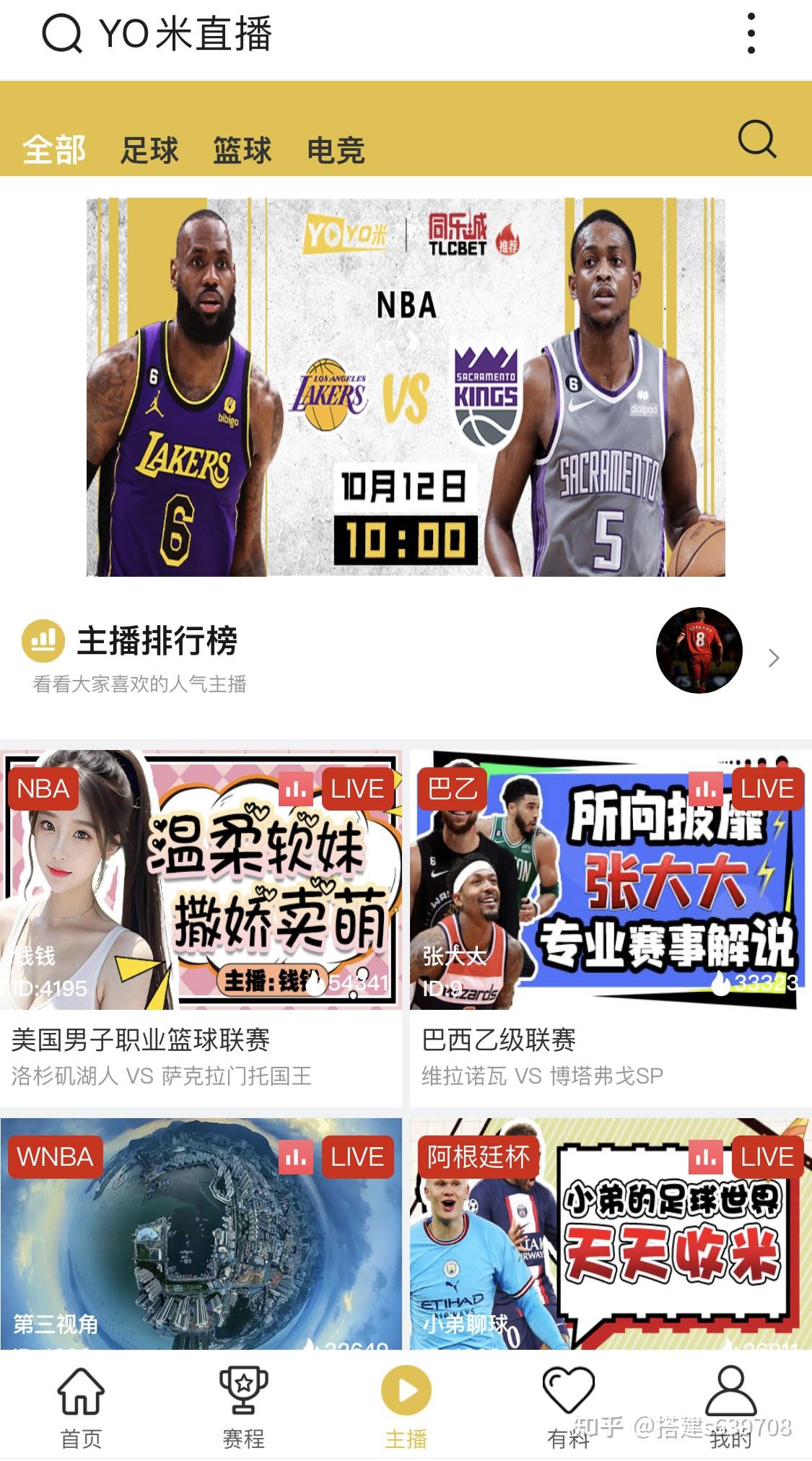This screenshot has width=812, height=1461.
Task: Switch to the 足球 tab
Action: point(150,151)
